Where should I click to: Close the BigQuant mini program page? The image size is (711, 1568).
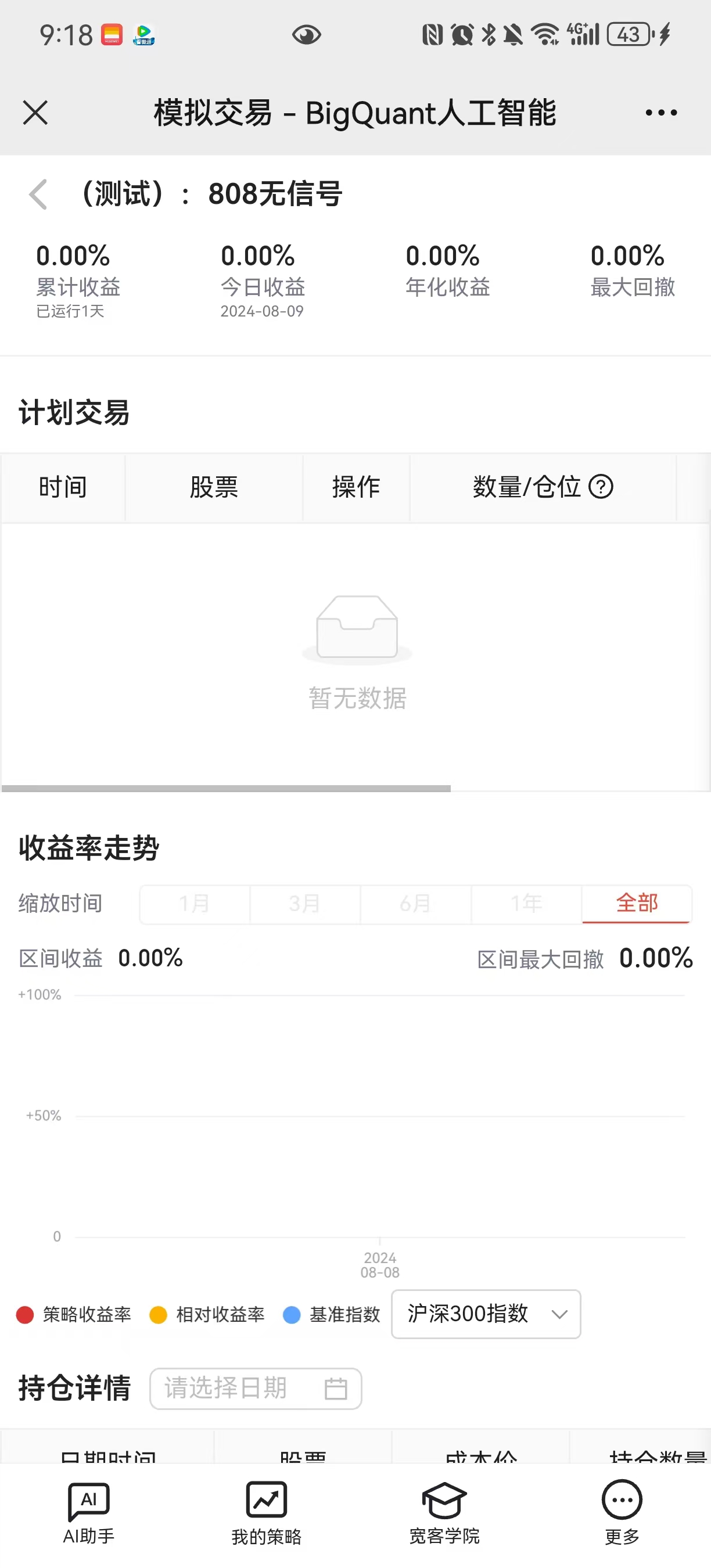click(x=35, y=113)
